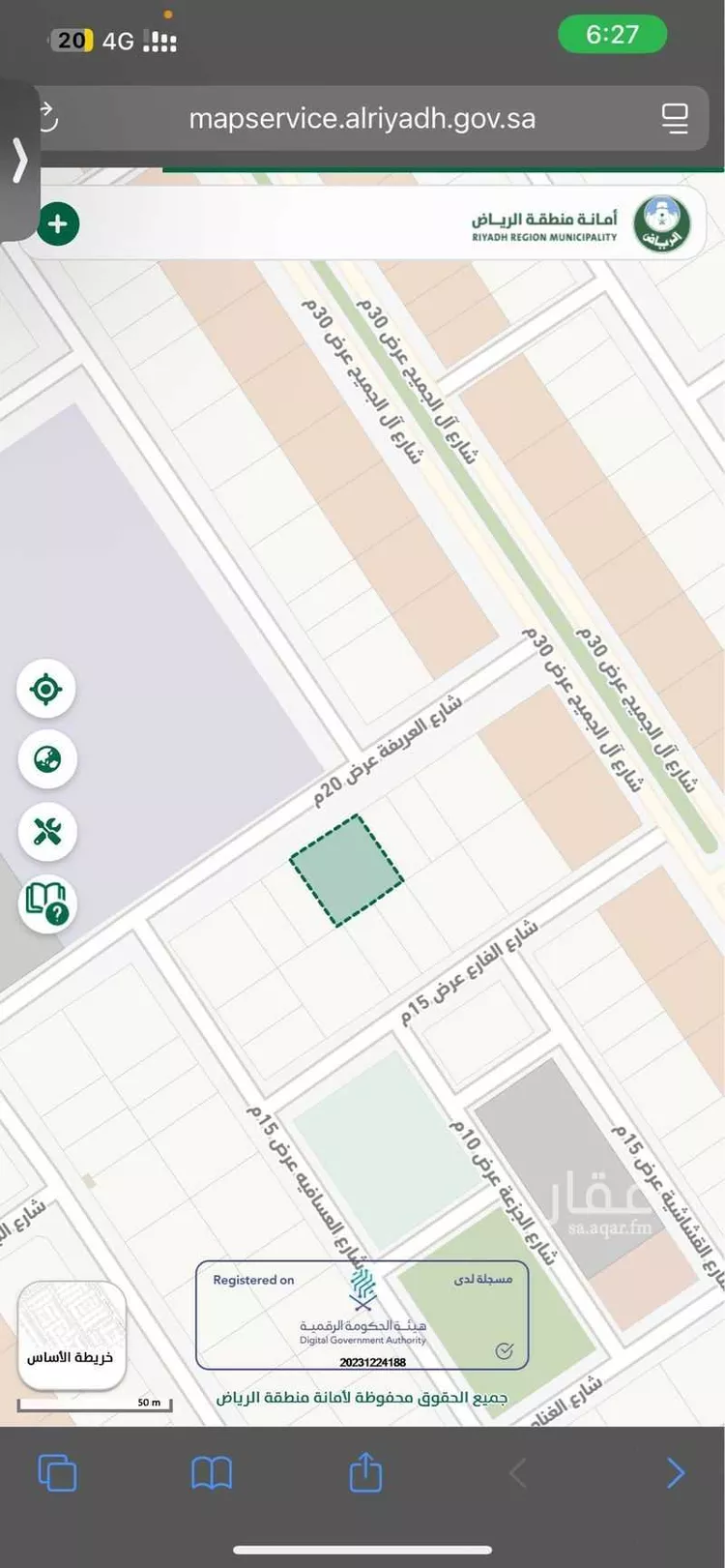725x1568 pixels.
Task: Open the globe map view button
Action: click(46, 759)
